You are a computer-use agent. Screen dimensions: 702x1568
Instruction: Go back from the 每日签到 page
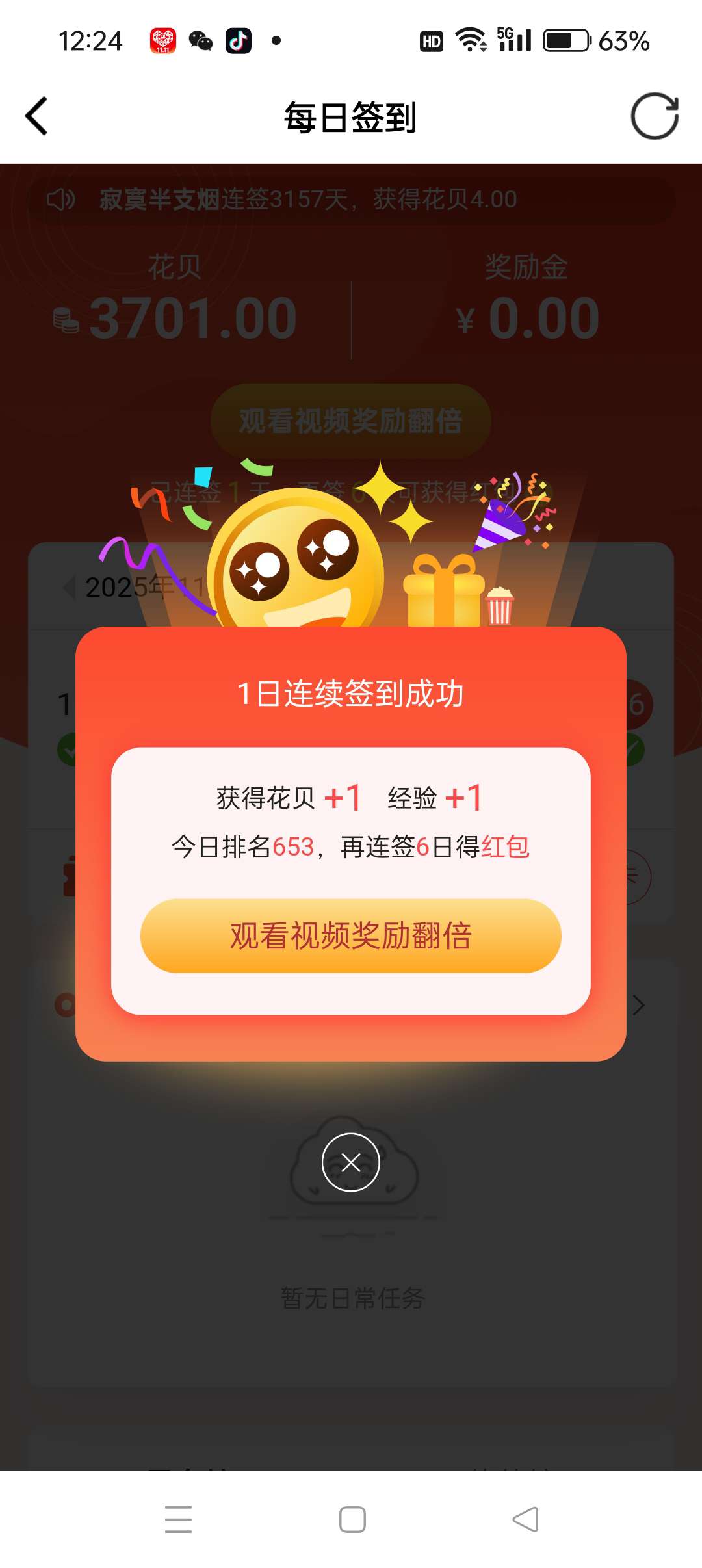point(36,116)
